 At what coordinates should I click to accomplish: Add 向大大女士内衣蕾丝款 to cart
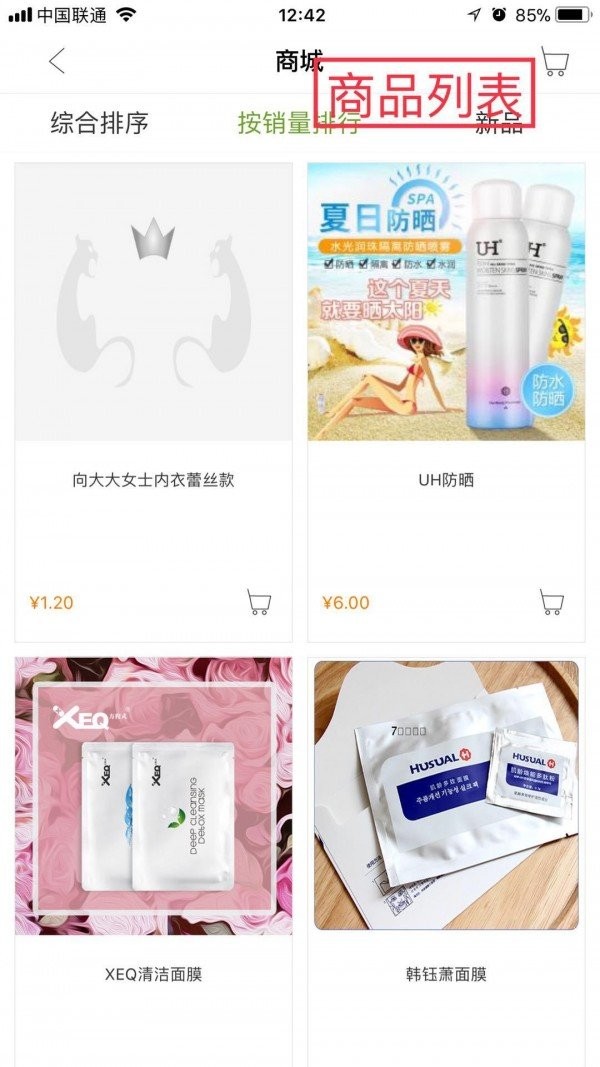point(258,602)
